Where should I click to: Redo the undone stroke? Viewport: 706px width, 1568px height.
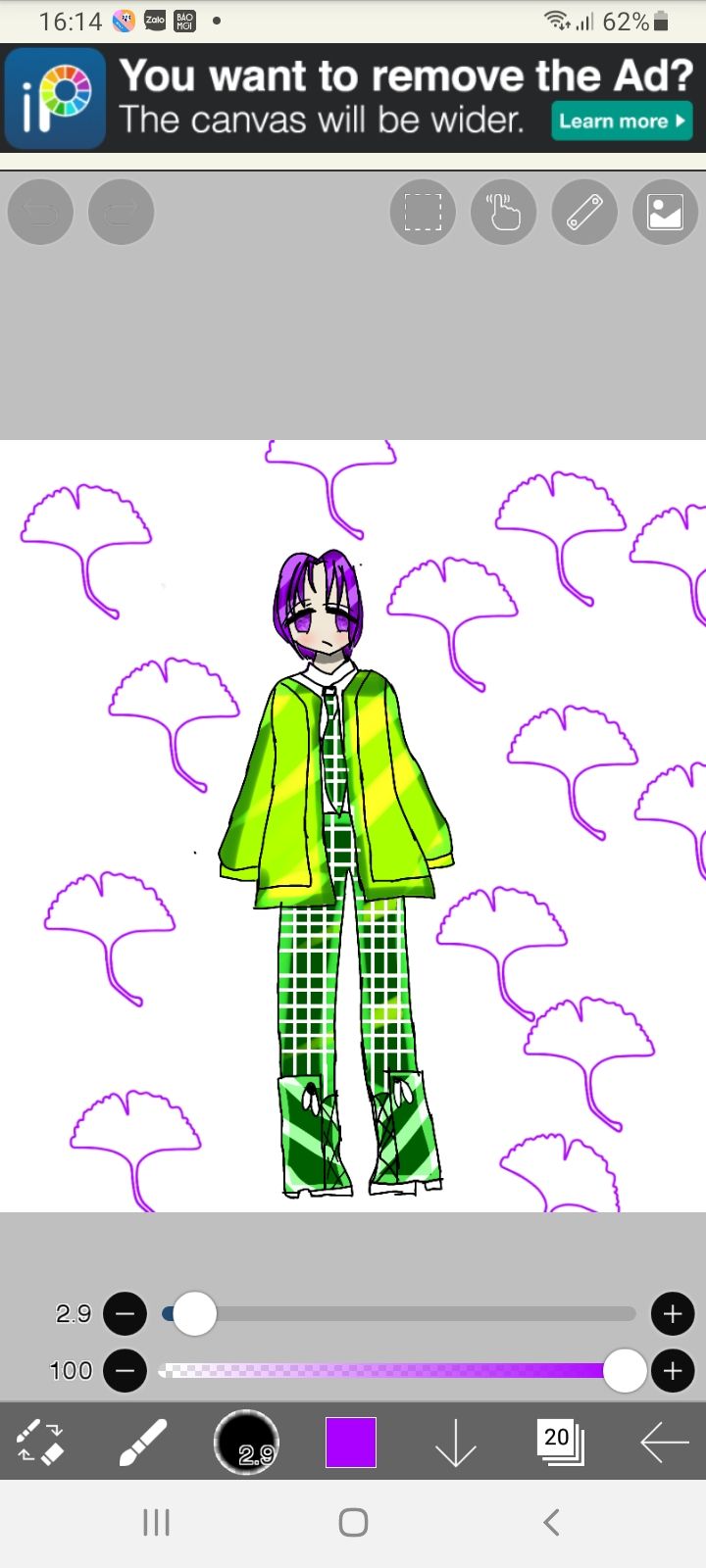pyautogui.click(x=121, y=212)
